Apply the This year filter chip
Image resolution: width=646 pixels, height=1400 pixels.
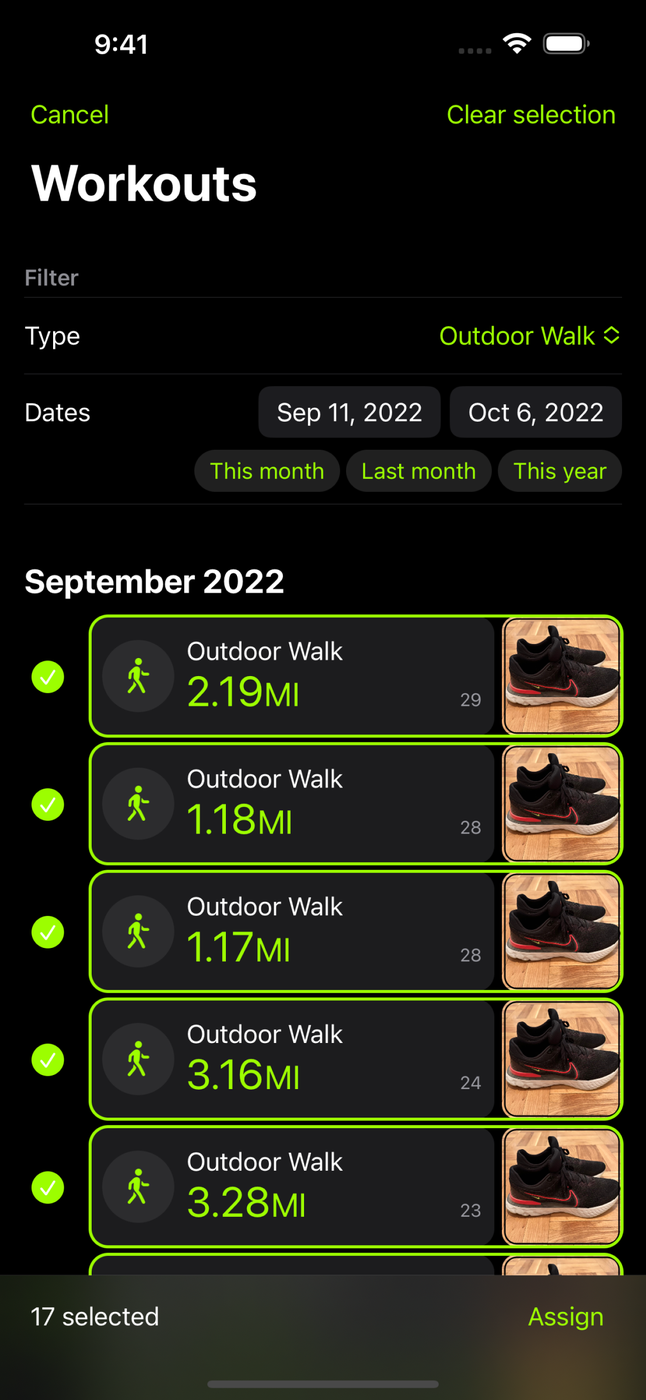tap(560, 471)
